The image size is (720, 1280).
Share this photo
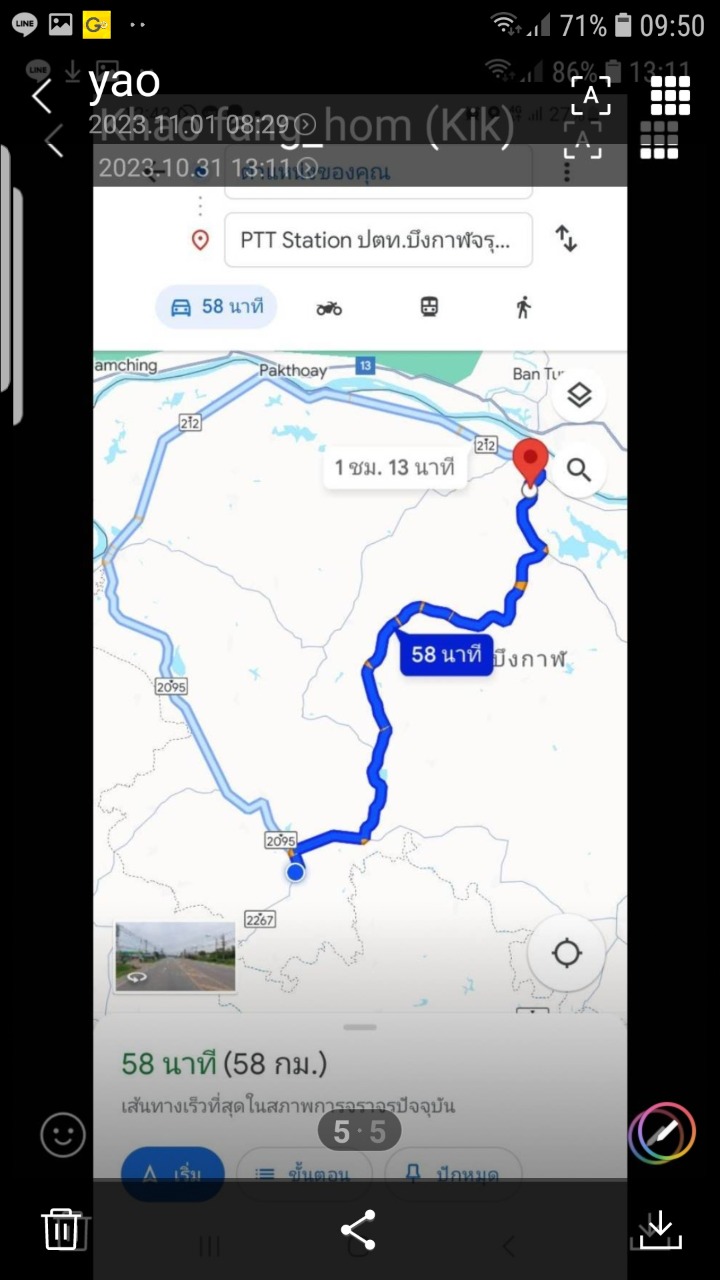pos(358,1229)
